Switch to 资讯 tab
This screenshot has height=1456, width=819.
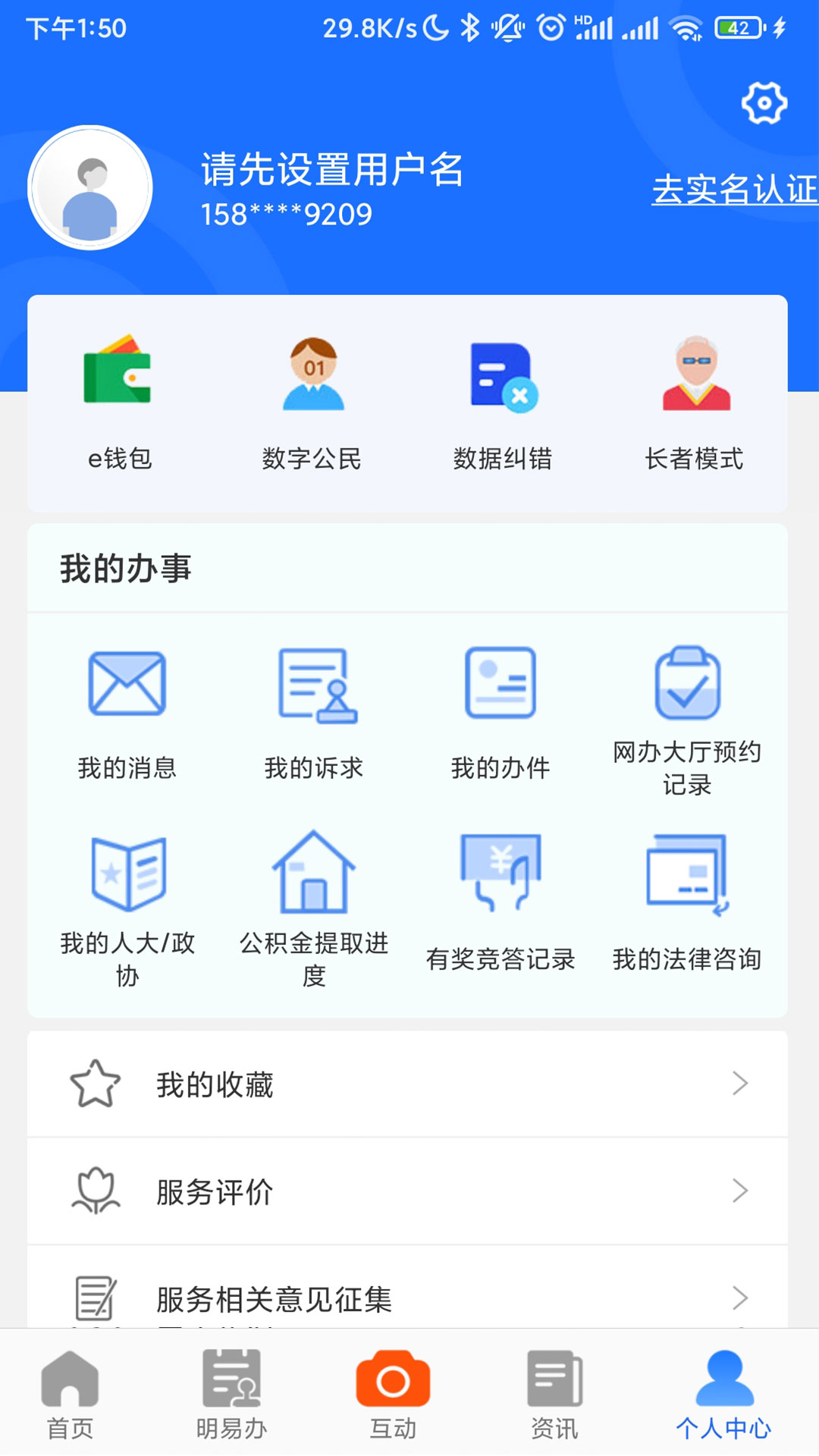click(554, 1395)
